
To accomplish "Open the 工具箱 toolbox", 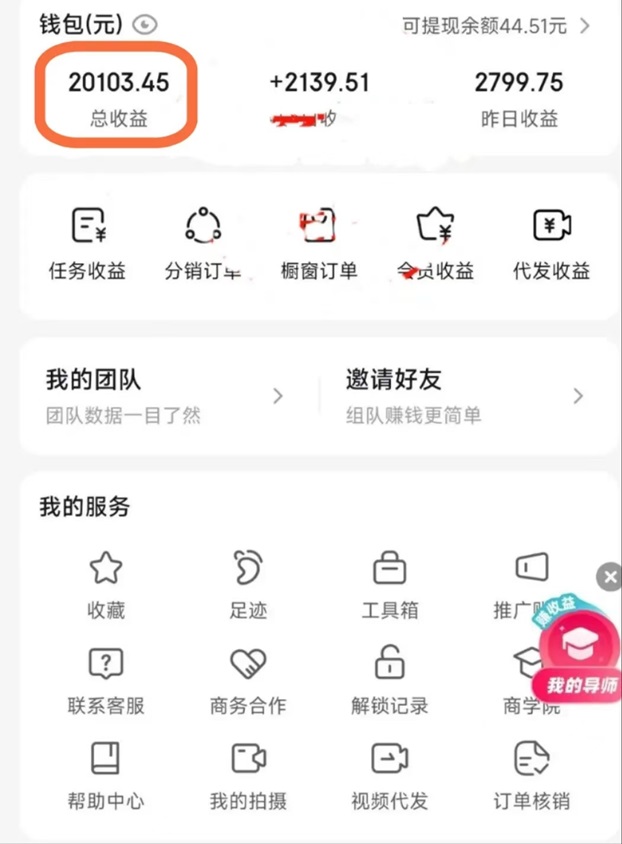I will (390, 584).
